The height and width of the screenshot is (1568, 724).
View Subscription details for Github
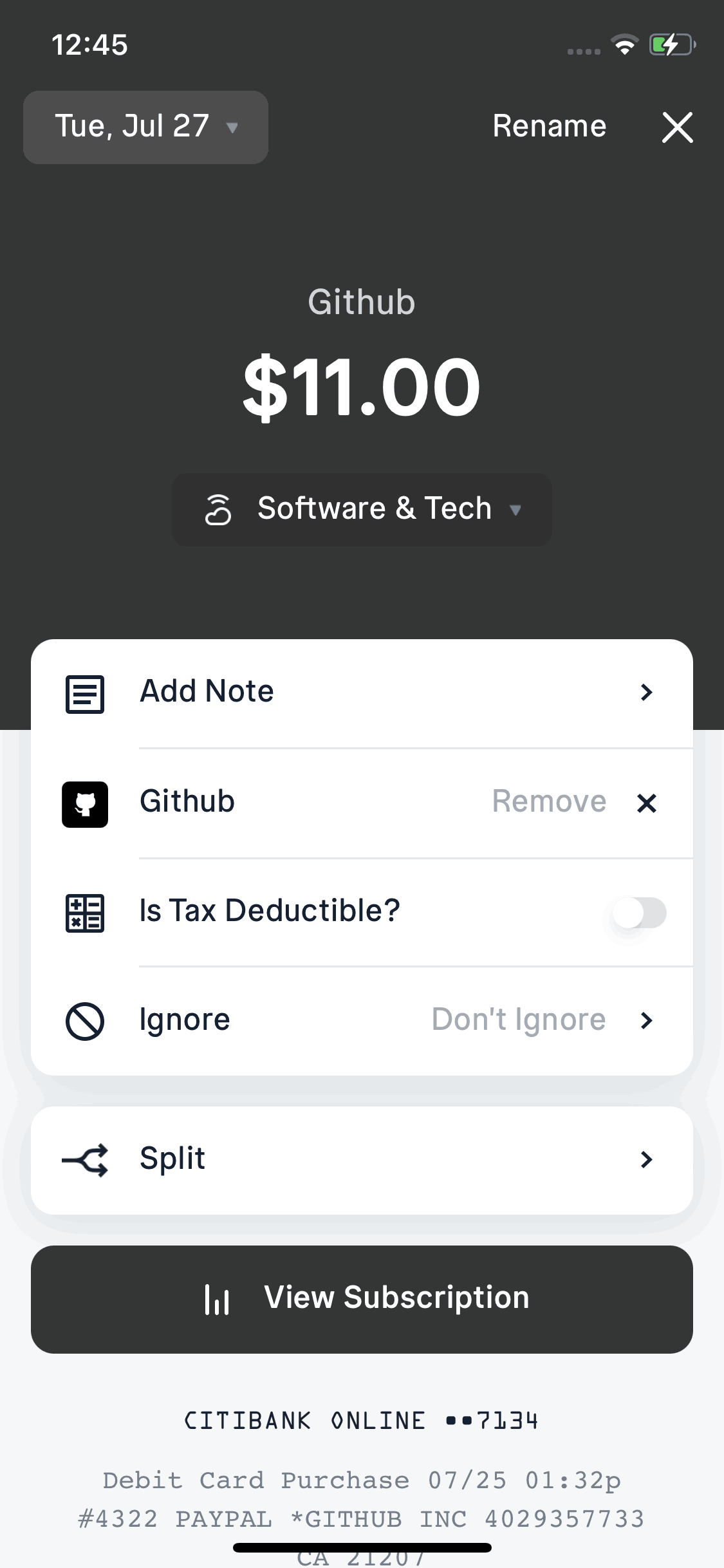point(362,1299)
